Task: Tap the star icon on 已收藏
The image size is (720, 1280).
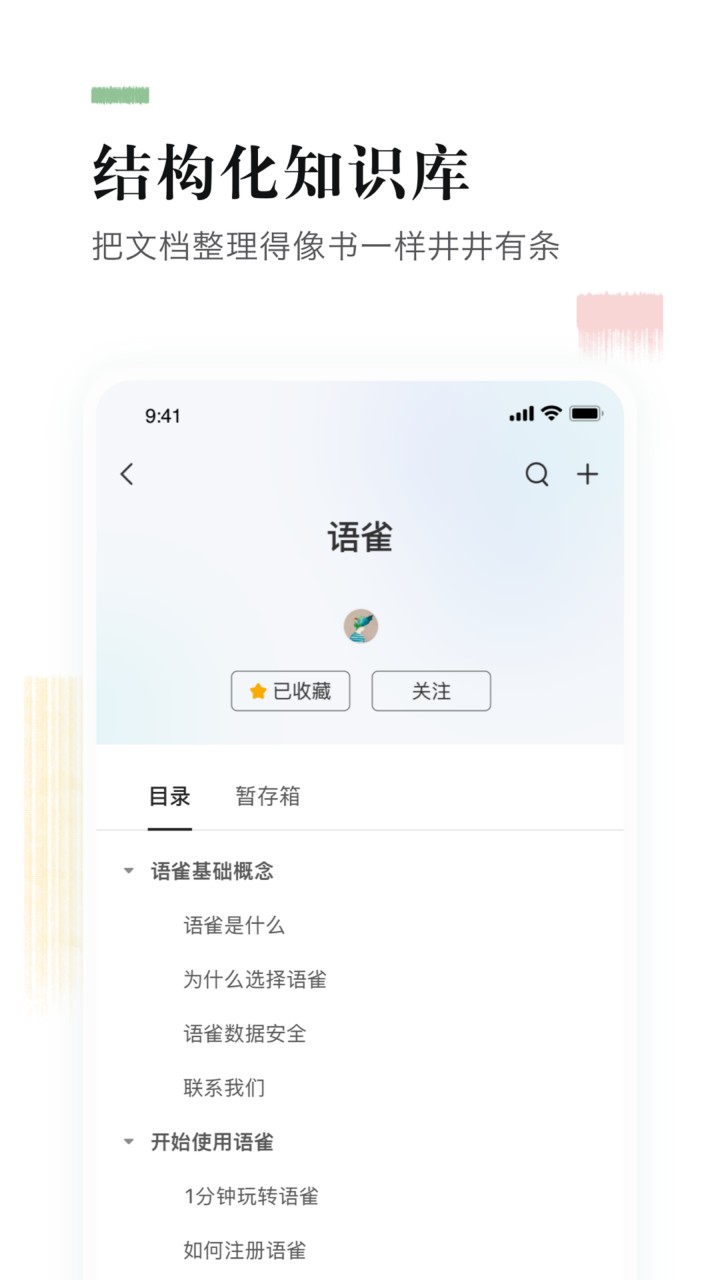Action: point(257,691)
